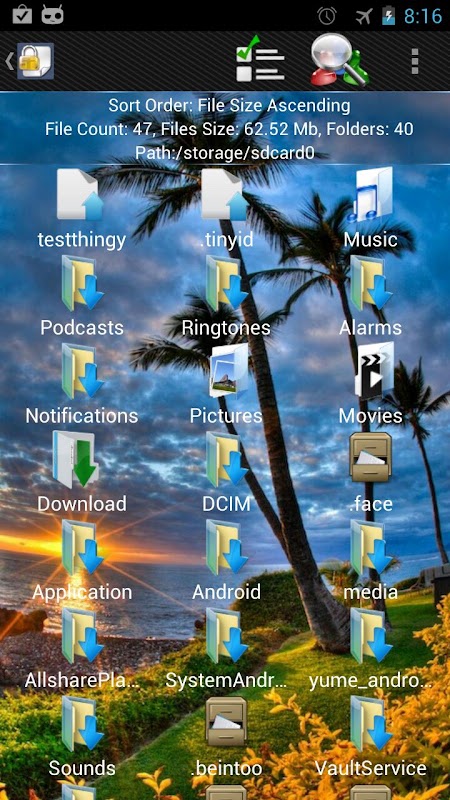Browse the Podcasts folder
This screenshot has width=450, height=800.
(x=82, y=297)
